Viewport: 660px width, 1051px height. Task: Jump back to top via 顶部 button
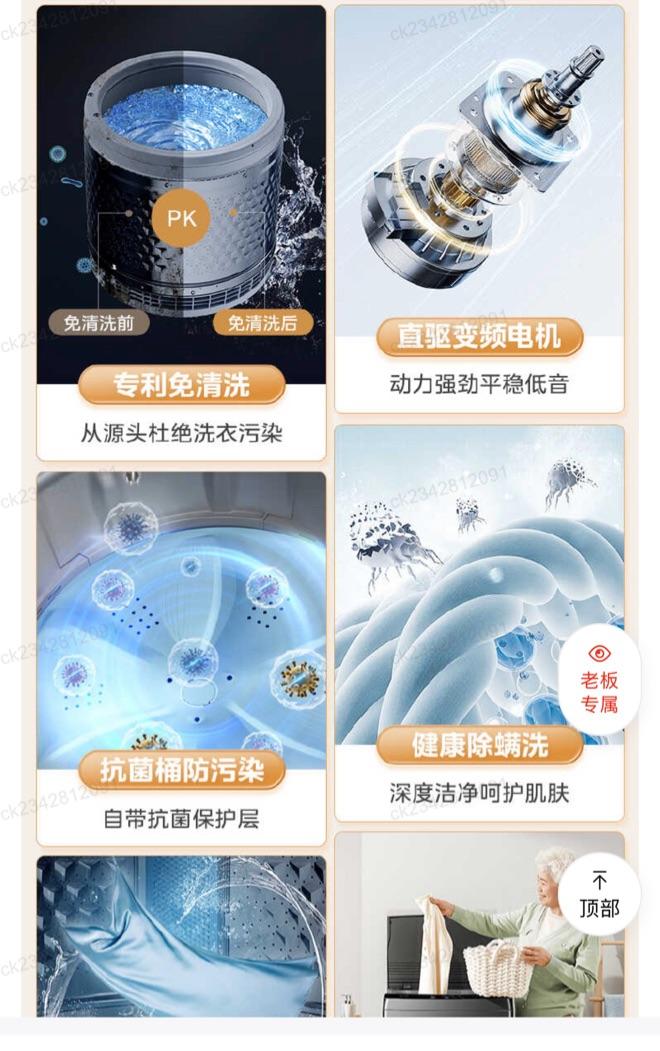click(x=599, y=894)
